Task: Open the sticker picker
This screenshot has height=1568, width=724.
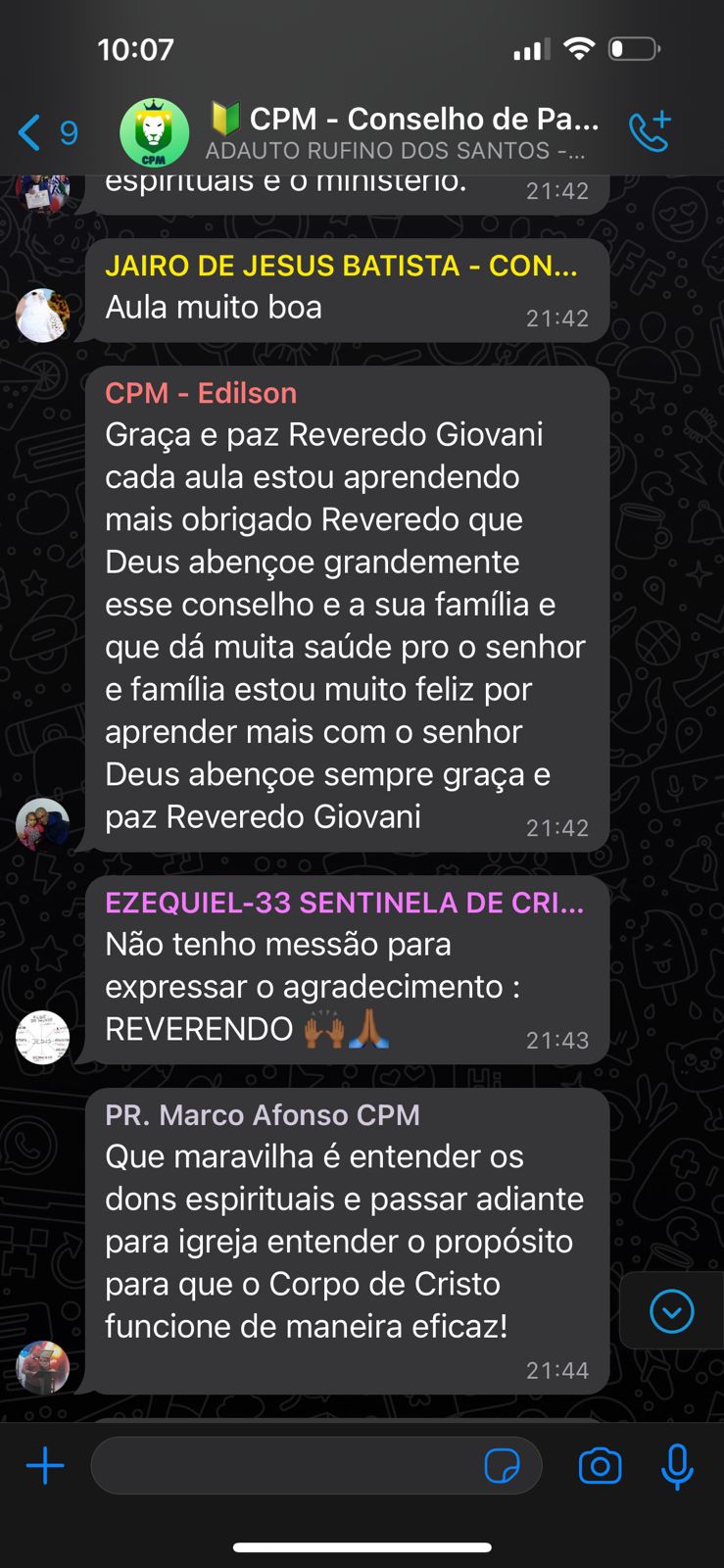Action: [502, 1466]
